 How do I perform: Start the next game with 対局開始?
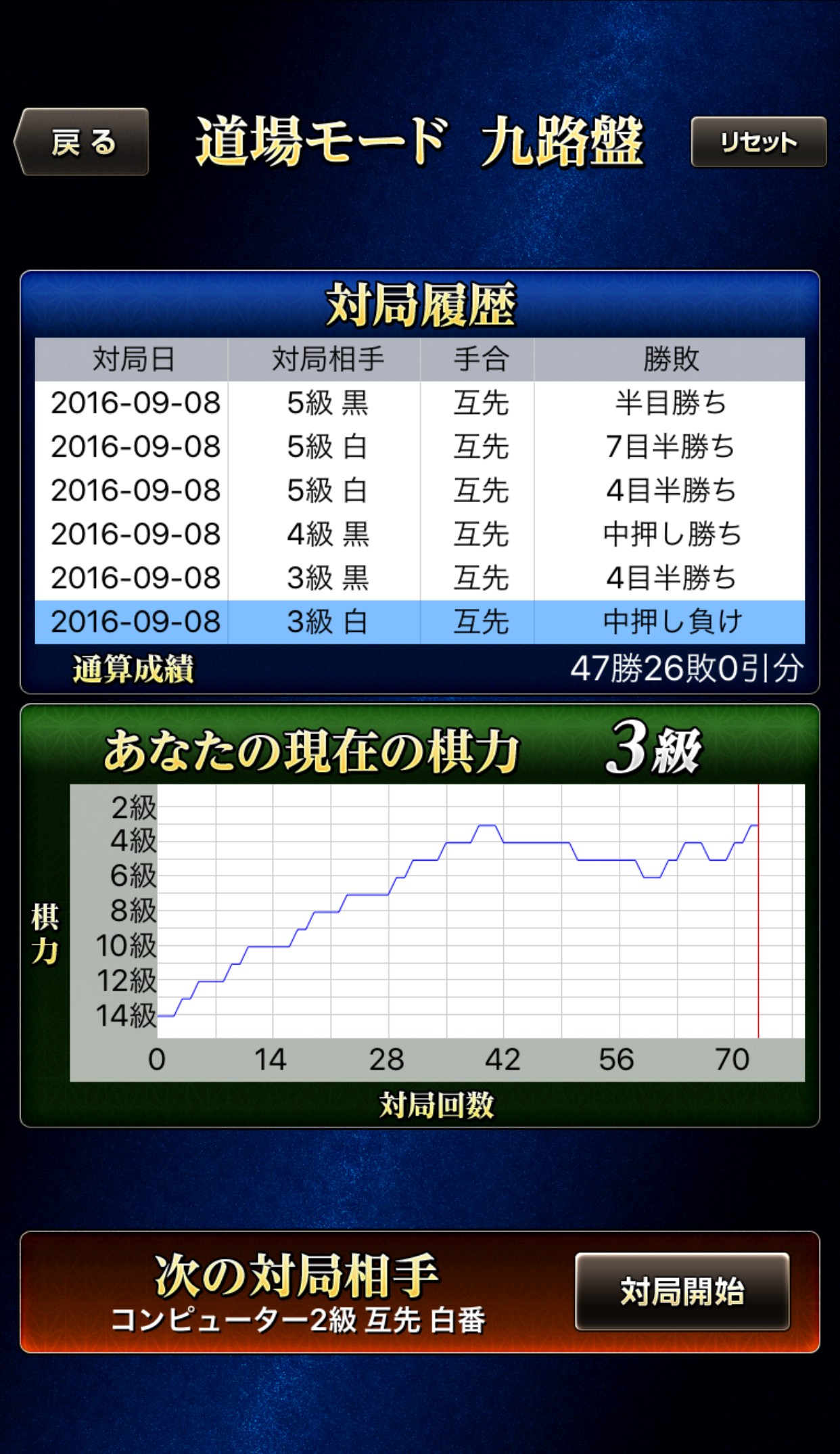(682, 1292)
